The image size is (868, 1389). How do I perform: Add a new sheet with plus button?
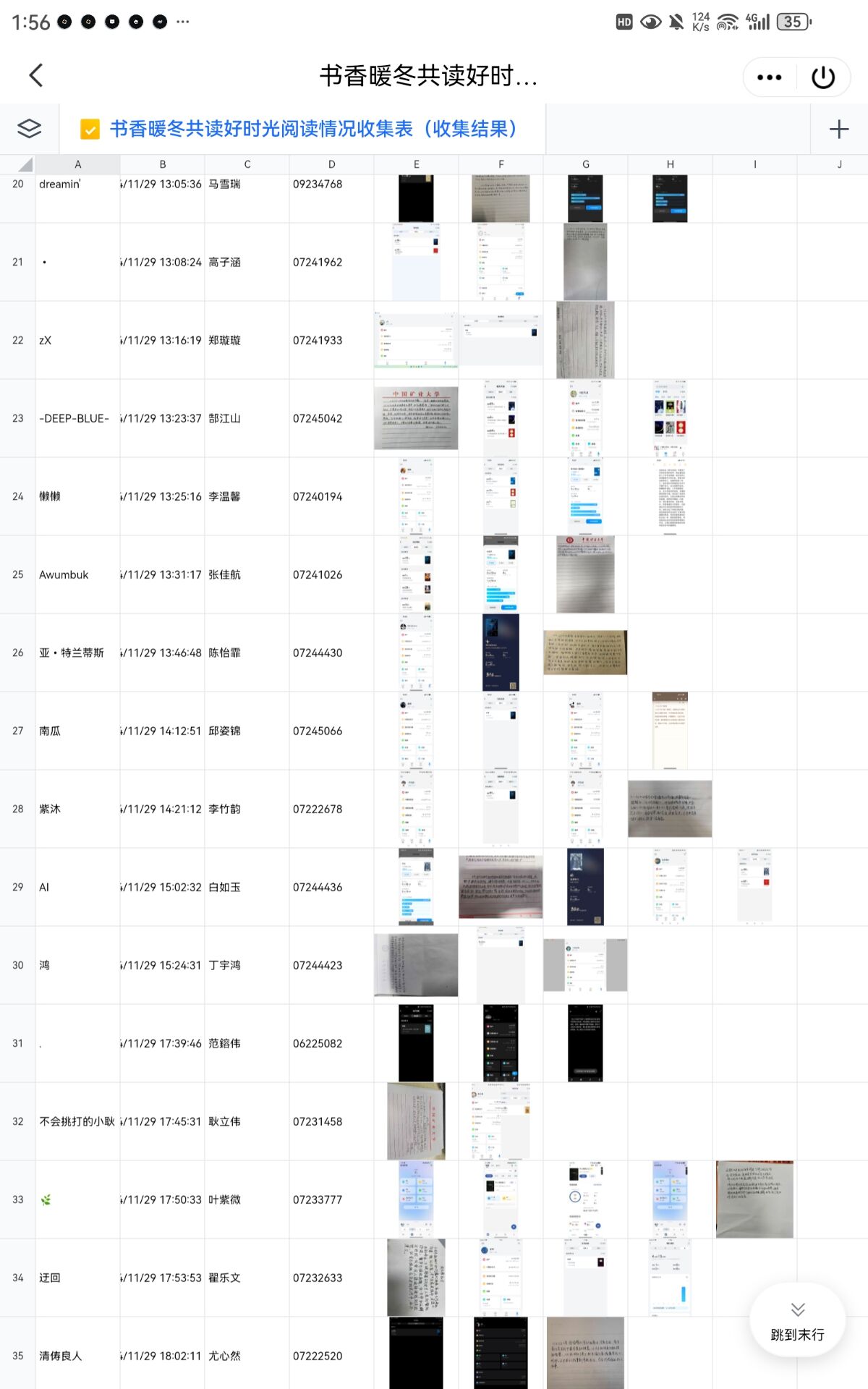(x=838, y=129)
